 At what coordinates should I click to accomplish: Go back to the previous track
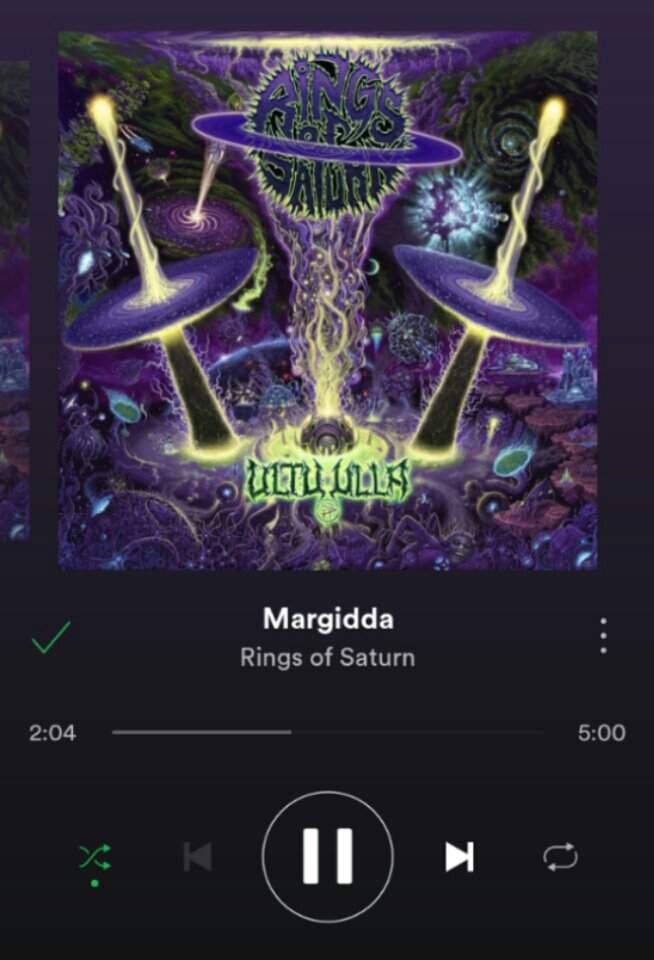point(197,857)
